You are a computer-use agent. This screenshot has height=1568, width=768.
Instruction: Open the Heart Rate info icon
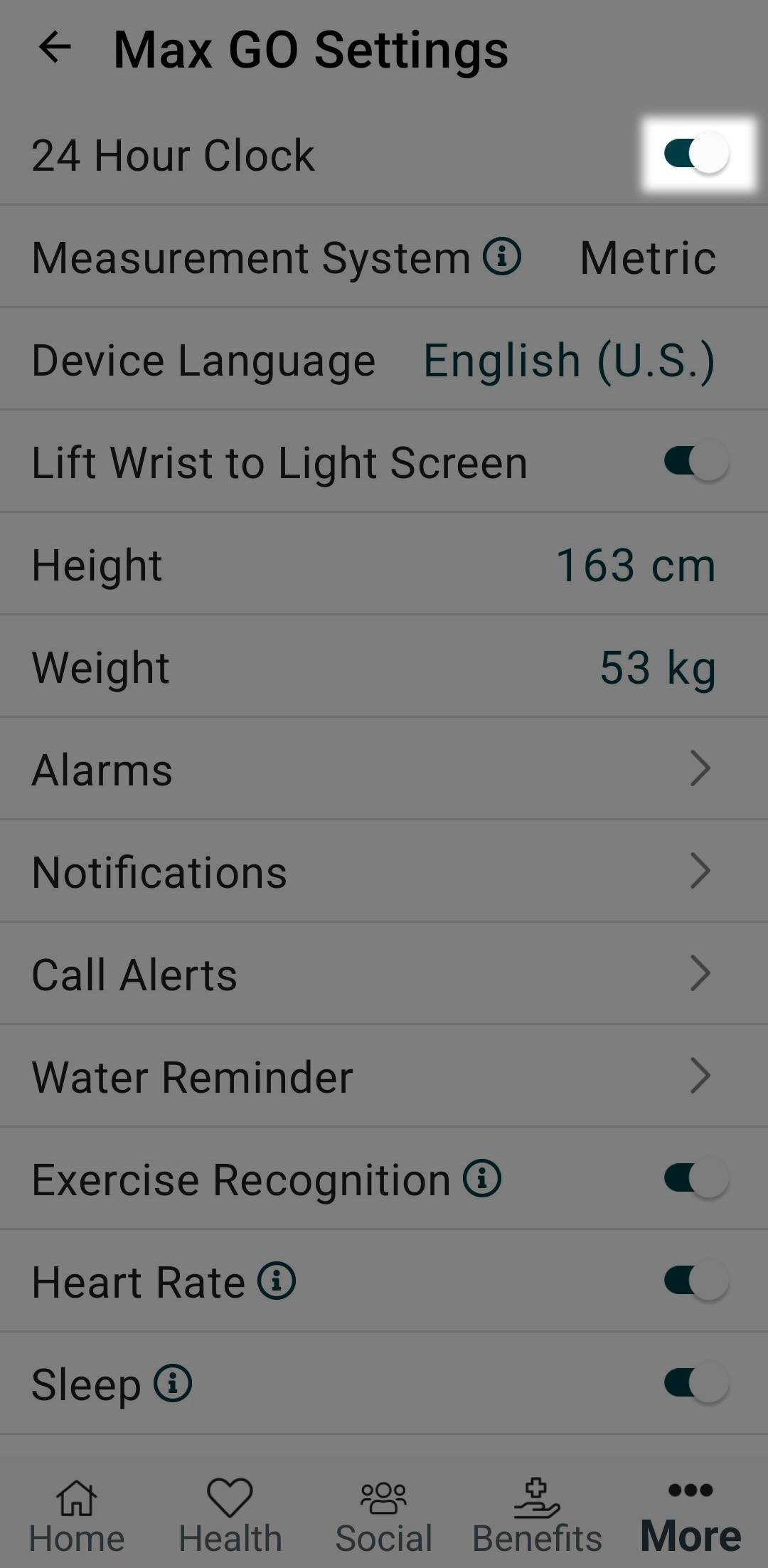tap(277, 1279)
